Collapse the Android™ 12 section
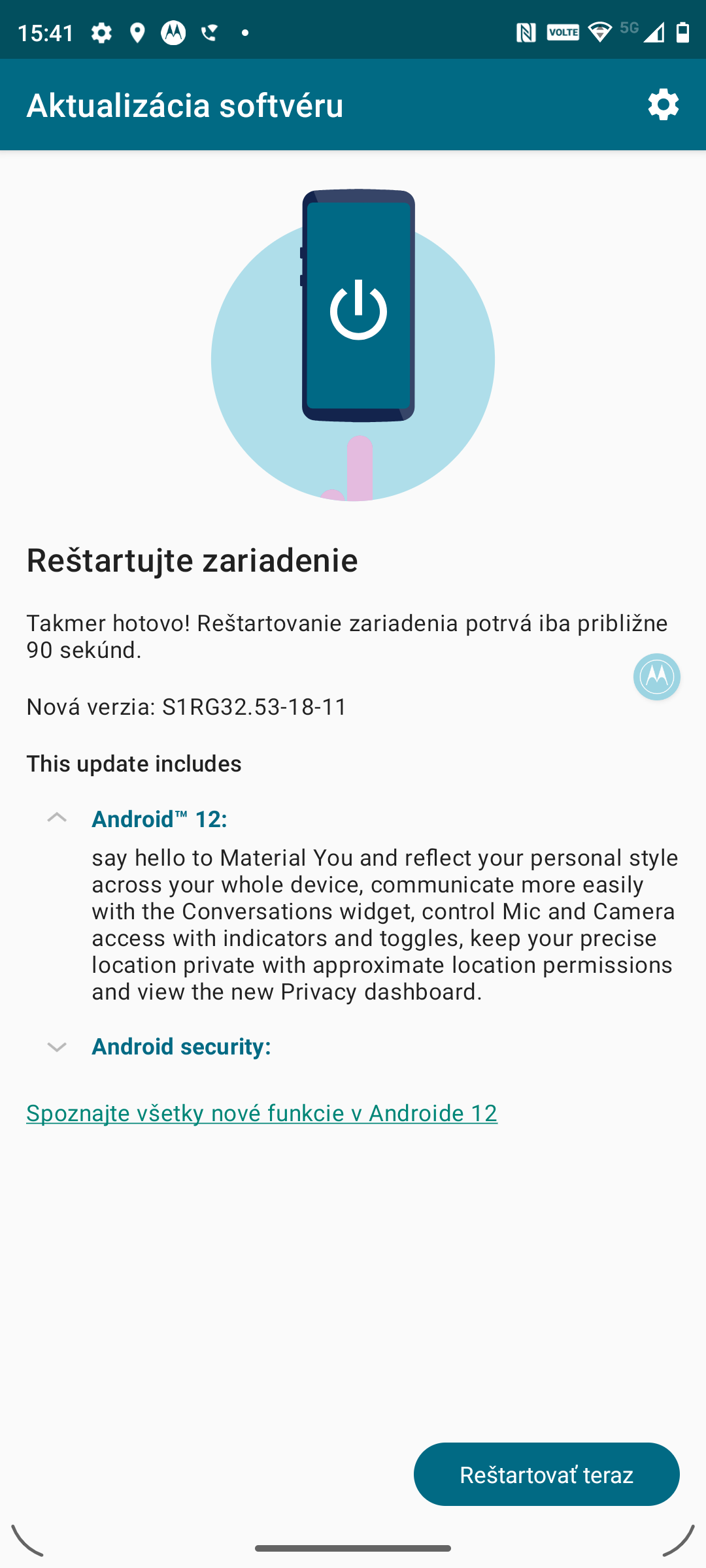The width and height of the screenshot is (706, 1568). [58, 818]
